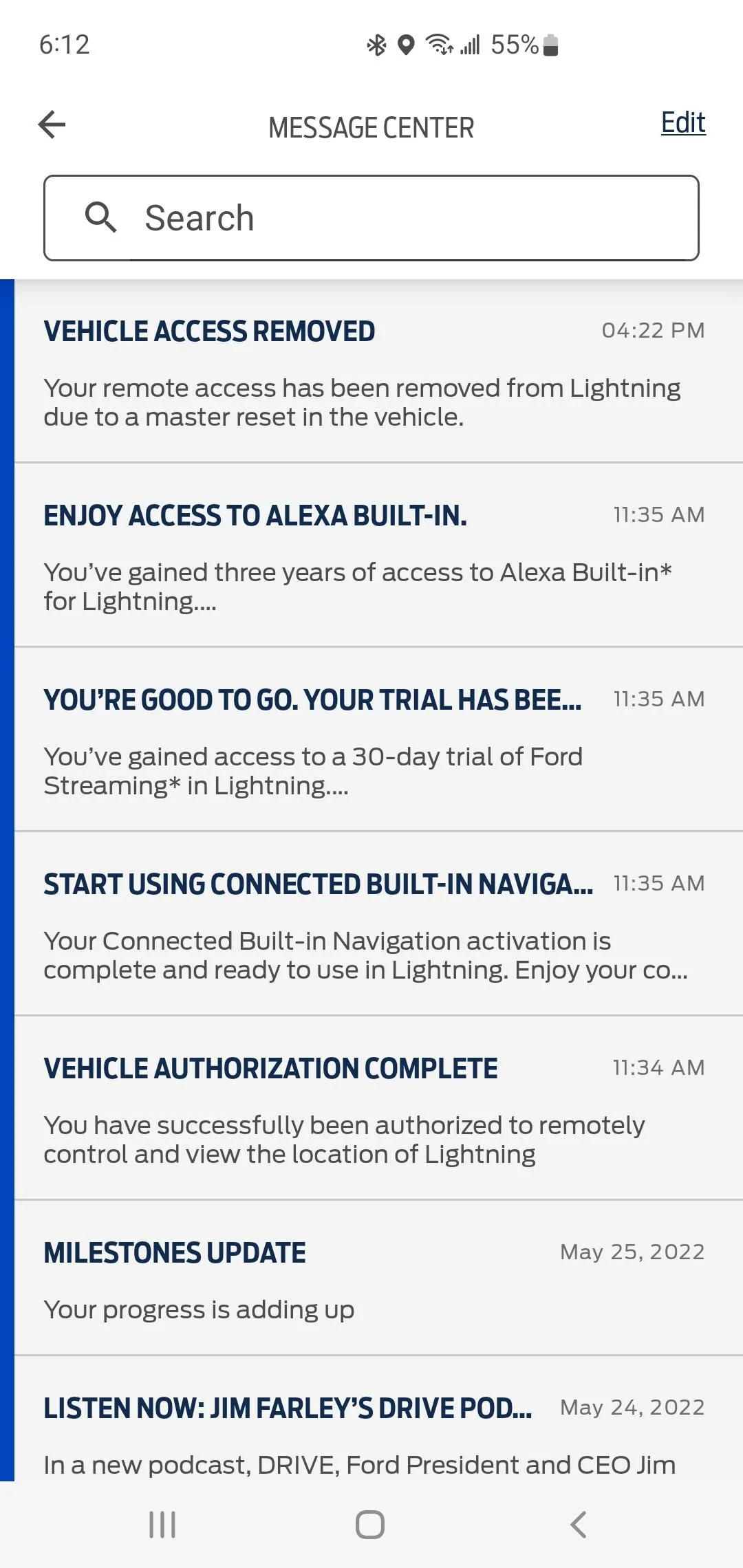The width and height of the screenshot is (743, 1568).
Task: Tap the Edit link
Action: tap(682, 123)
